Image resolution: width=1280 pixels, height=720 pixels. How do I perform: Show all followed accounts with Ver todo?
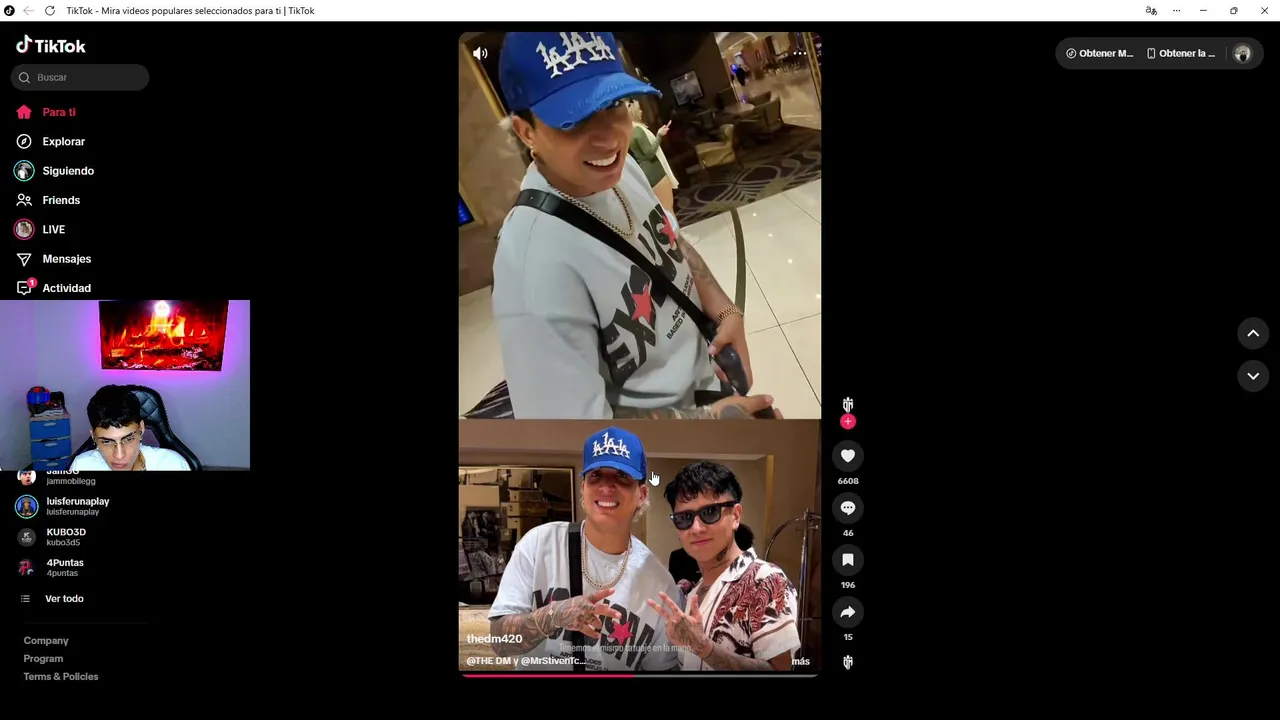(x=64, y=599)
